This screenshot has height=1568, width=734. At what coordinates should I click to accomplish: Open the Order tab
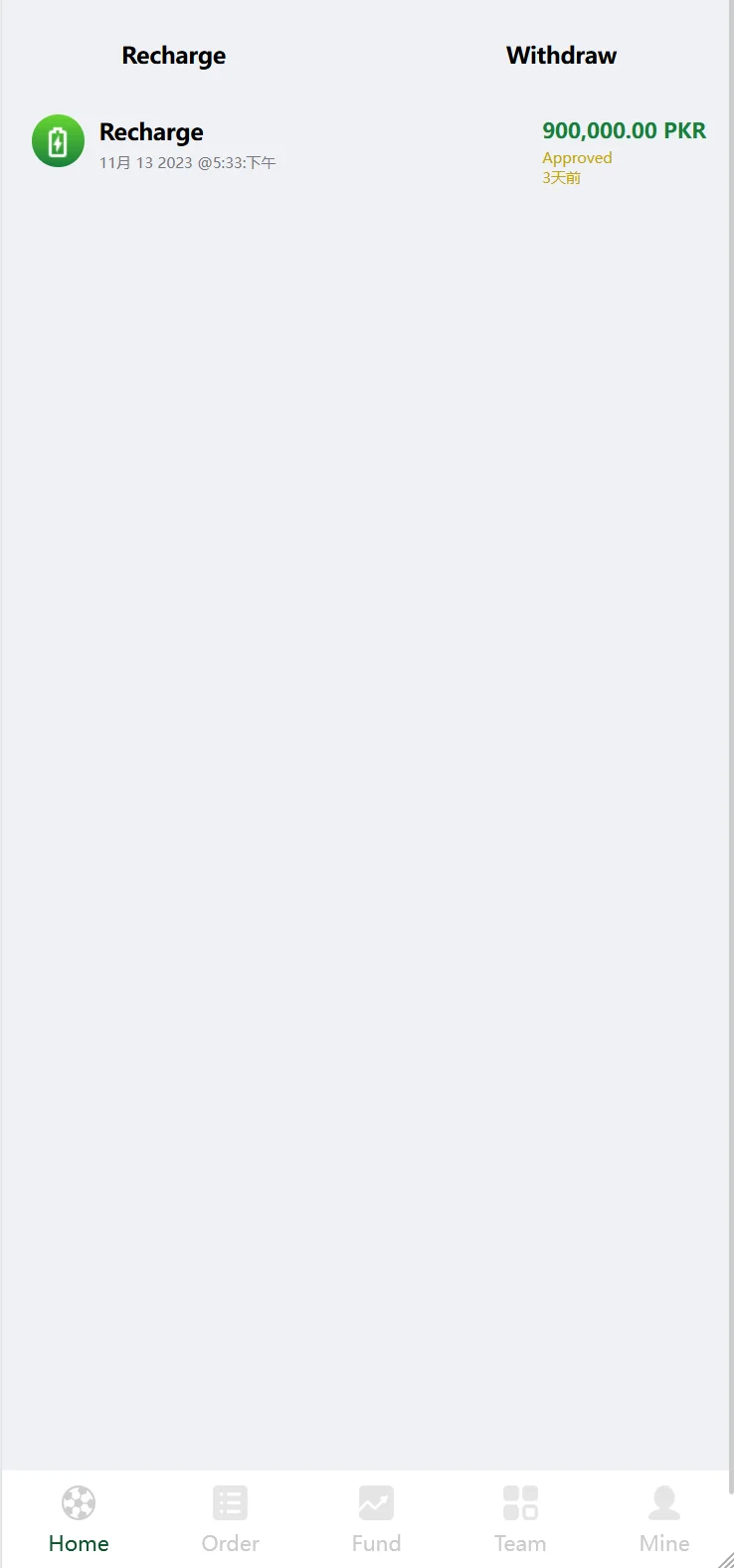click(230, 1518)
